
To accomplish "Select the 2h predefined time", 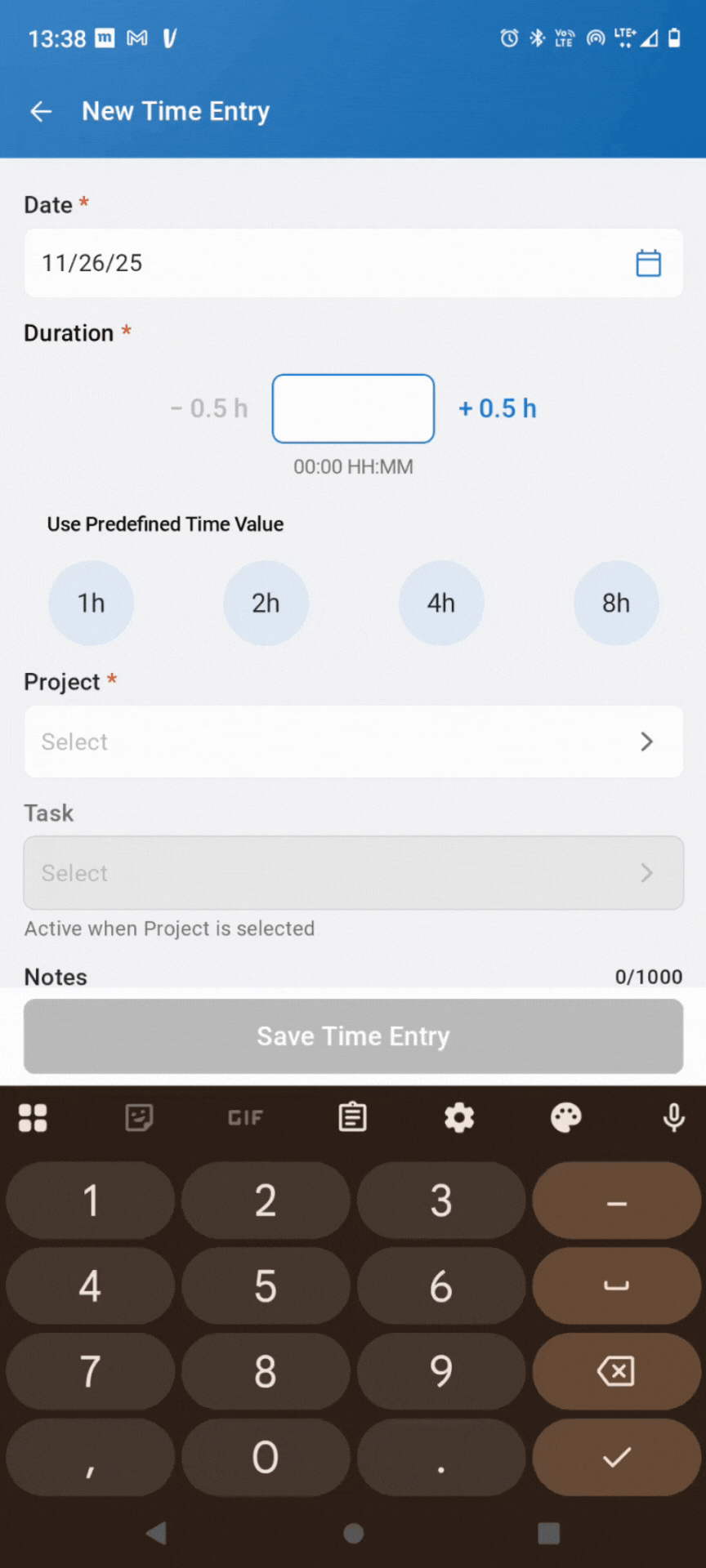I will [x=266, y=603].
